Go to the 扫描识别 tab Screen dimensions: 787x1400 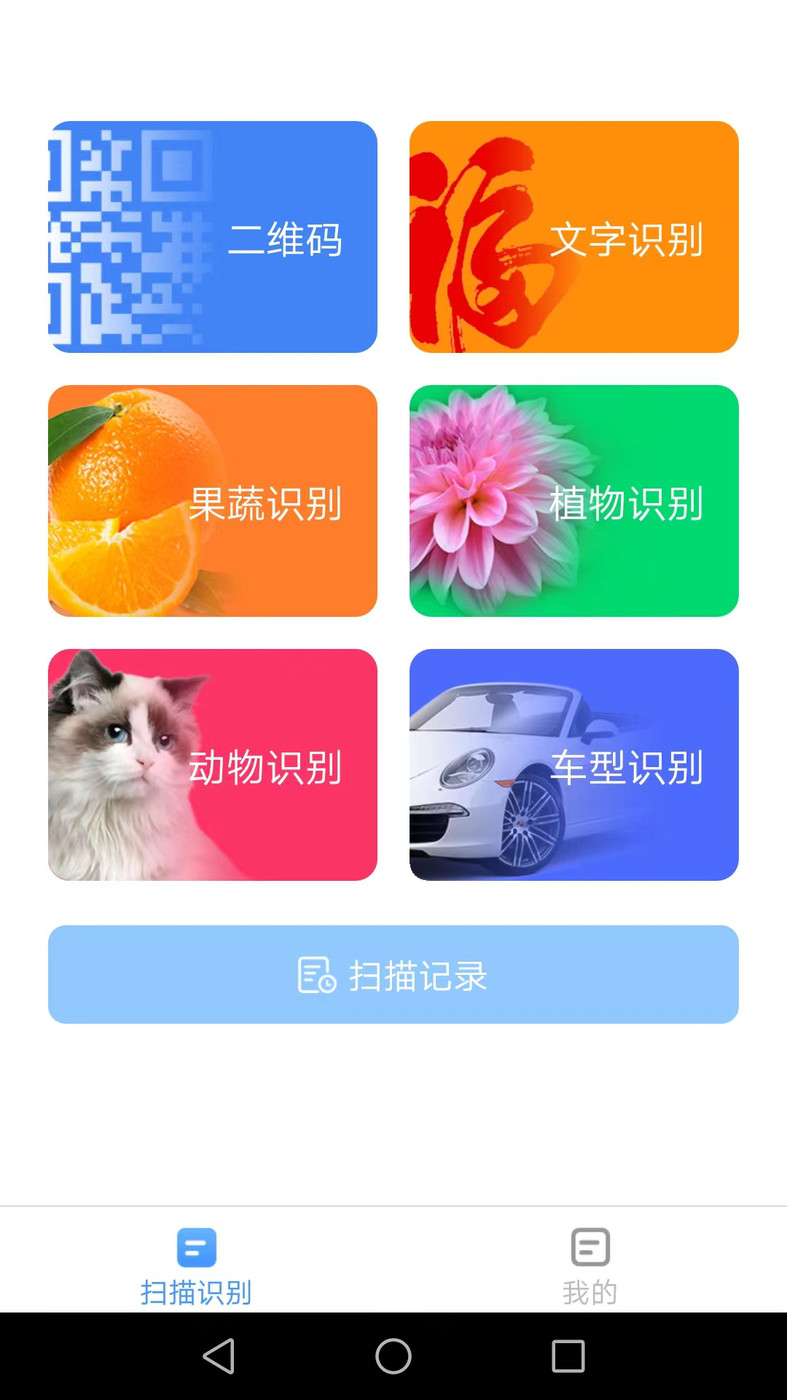coord(196,1266)
